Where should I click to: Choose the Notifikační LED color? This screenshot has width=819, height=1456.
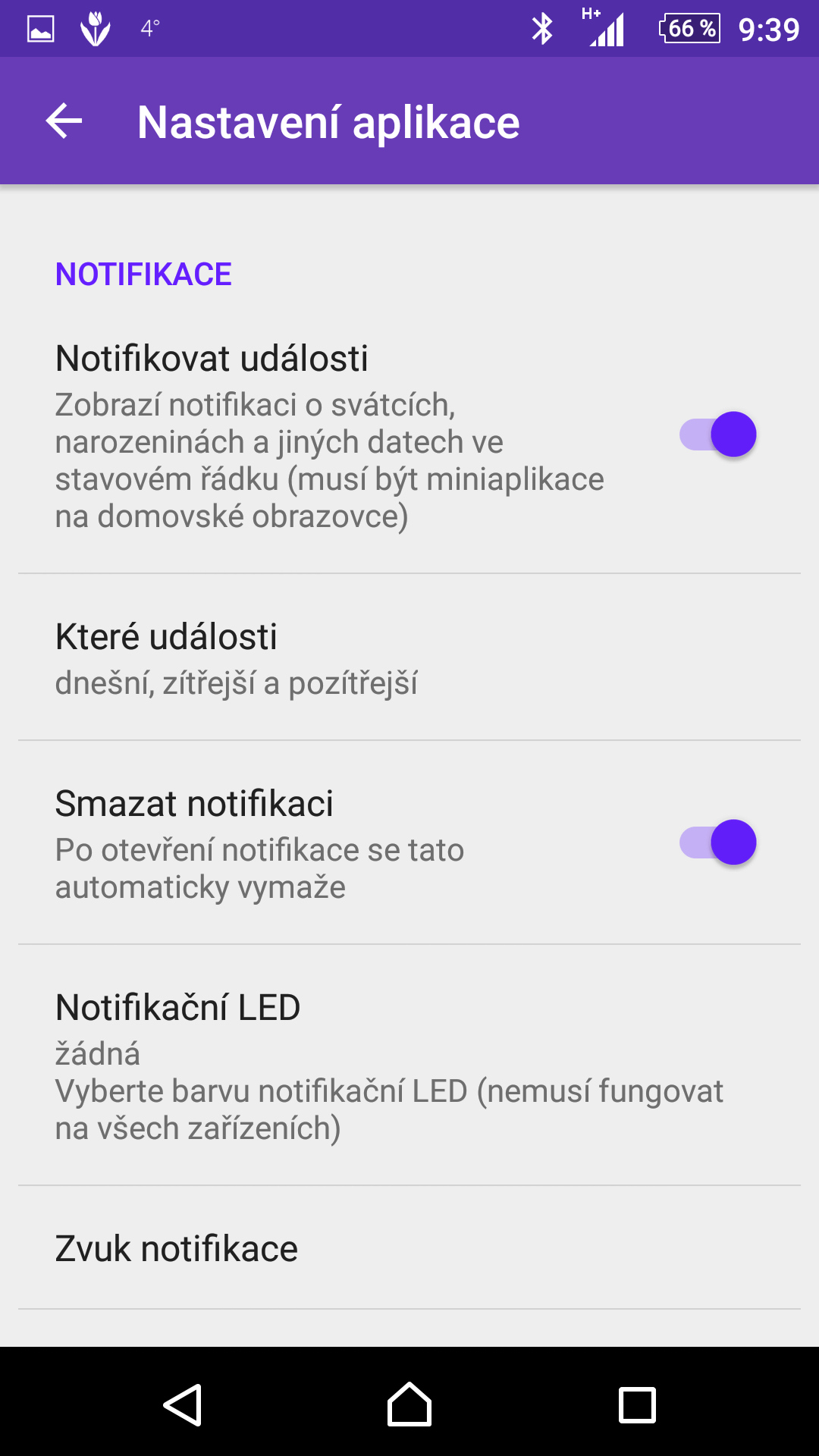point(409,1065)
